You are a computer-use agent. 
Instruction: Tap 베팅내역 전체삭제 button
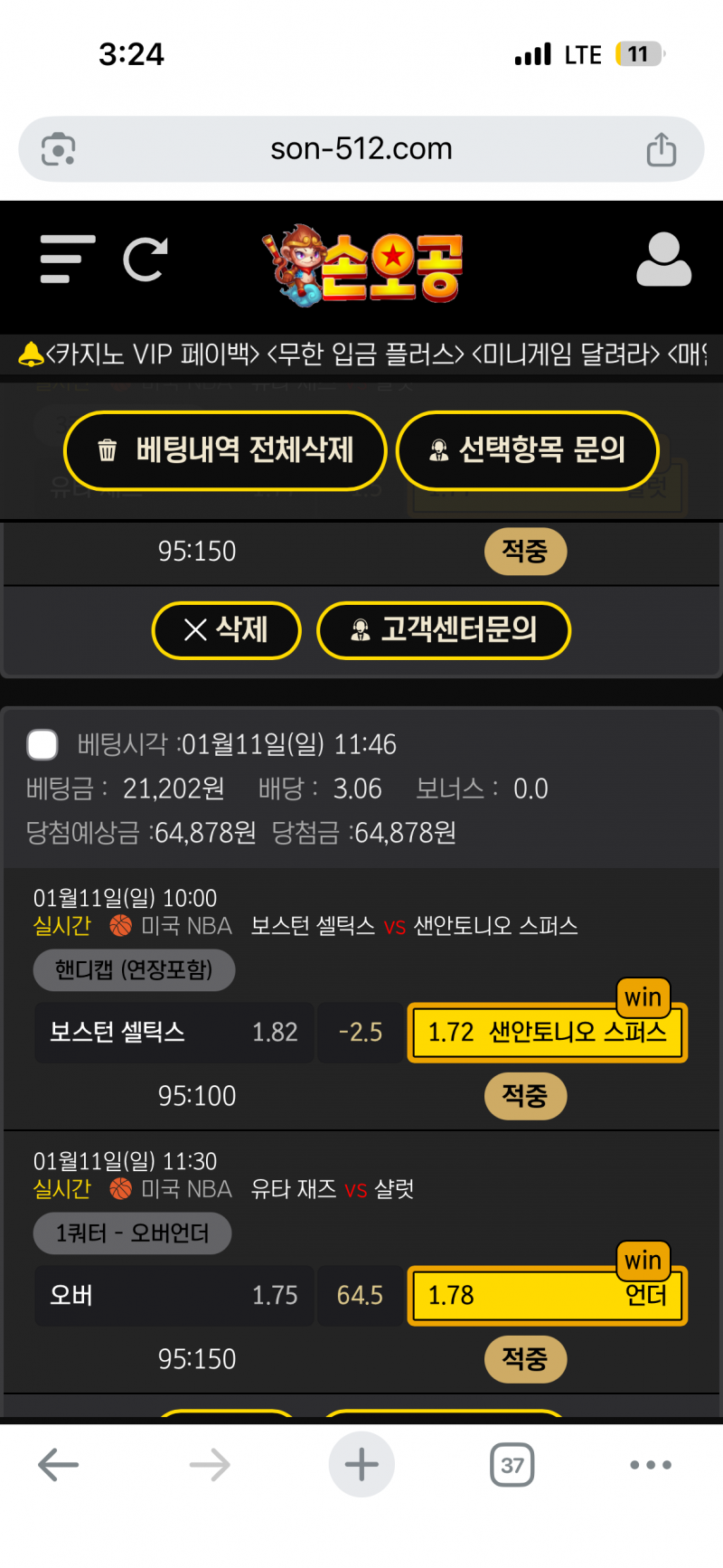(x=226, y=450)
